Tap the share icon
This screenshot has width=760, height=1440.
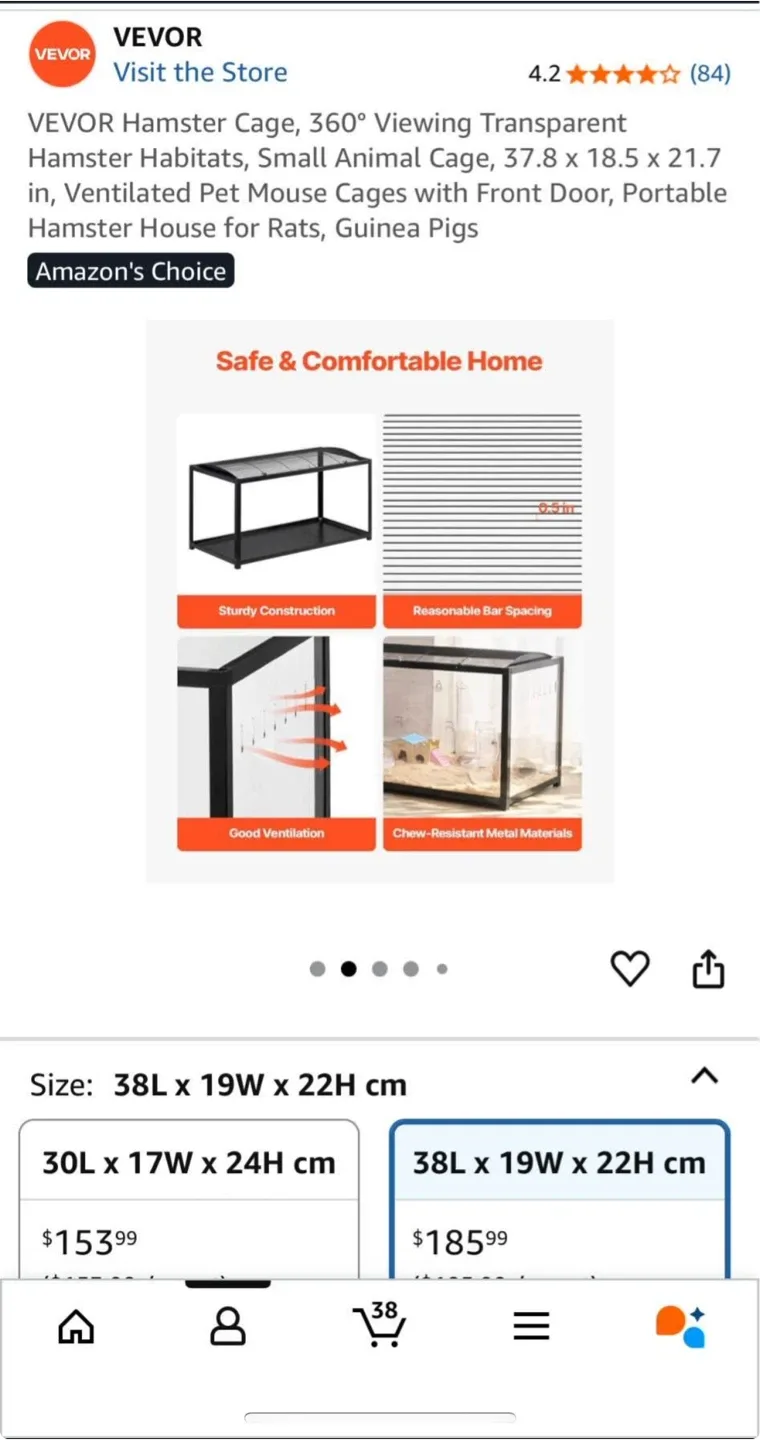pyautogui.click(x=708, y=968)
